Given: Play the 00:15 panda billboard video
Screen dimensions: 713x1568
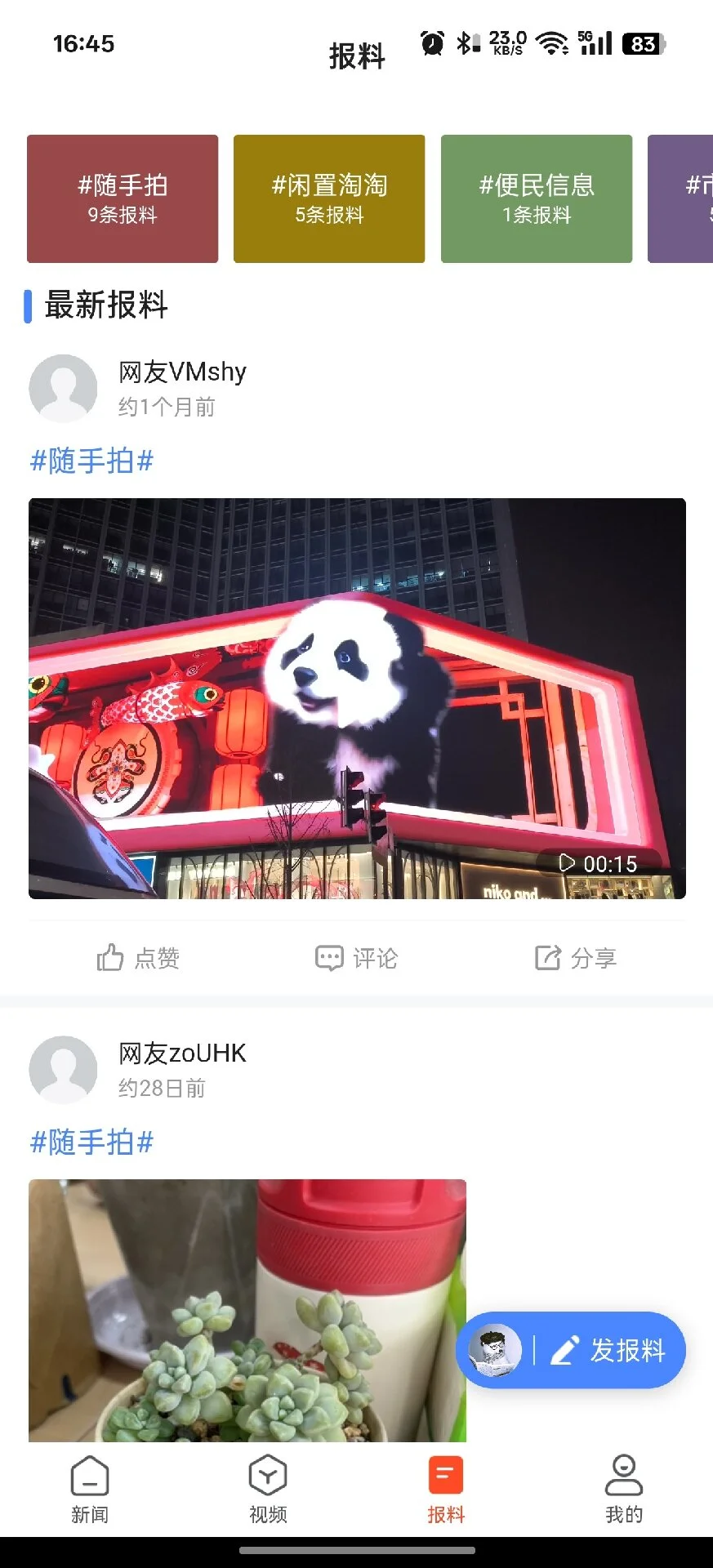Looking at the screenshot, I should tap(356, 699).
